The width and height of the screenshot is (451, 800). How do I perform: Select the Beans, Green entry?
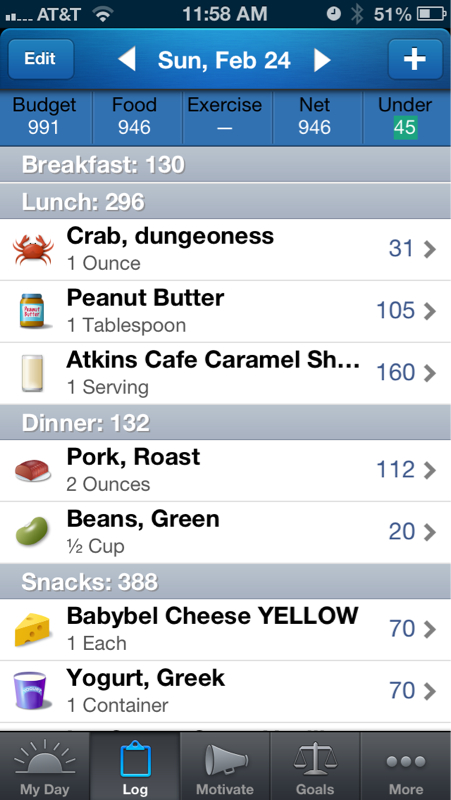pos(226,533)
